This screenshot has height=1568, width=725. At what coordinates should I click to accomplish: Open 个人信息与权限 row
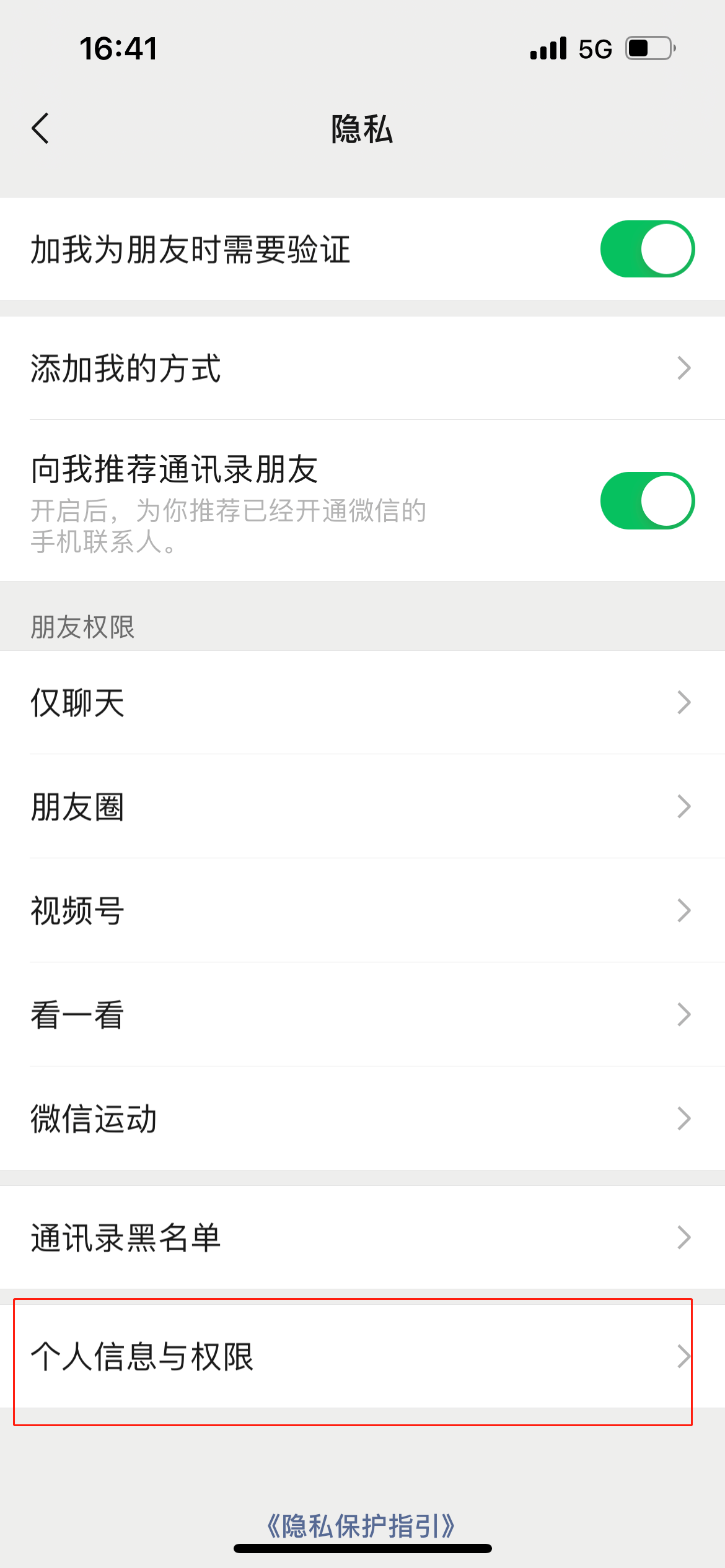pyautogui.click(x=362, y=1357)
